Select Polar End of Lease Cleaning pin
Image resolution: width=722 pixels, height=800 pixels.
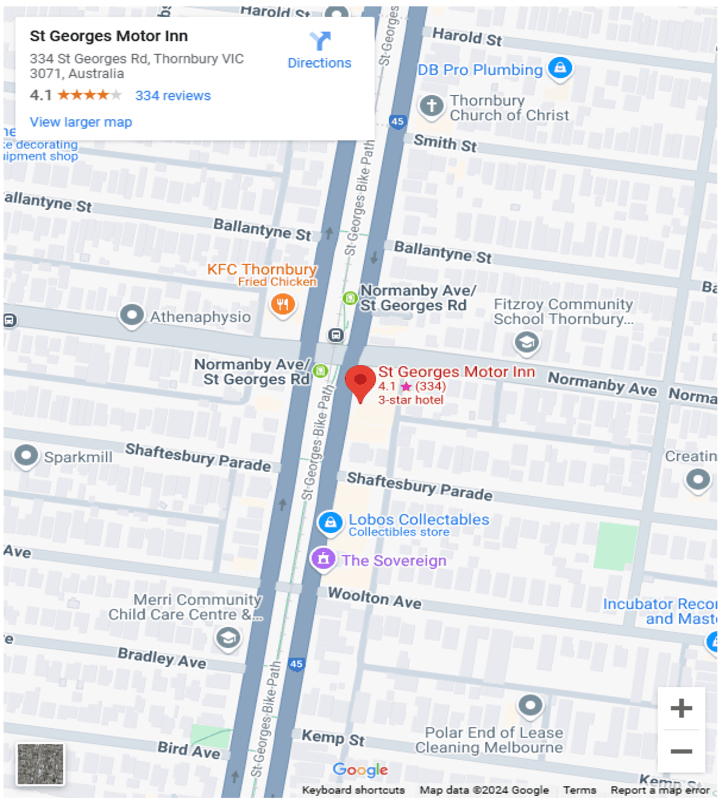pyautogui.click(x=530, y=707)
